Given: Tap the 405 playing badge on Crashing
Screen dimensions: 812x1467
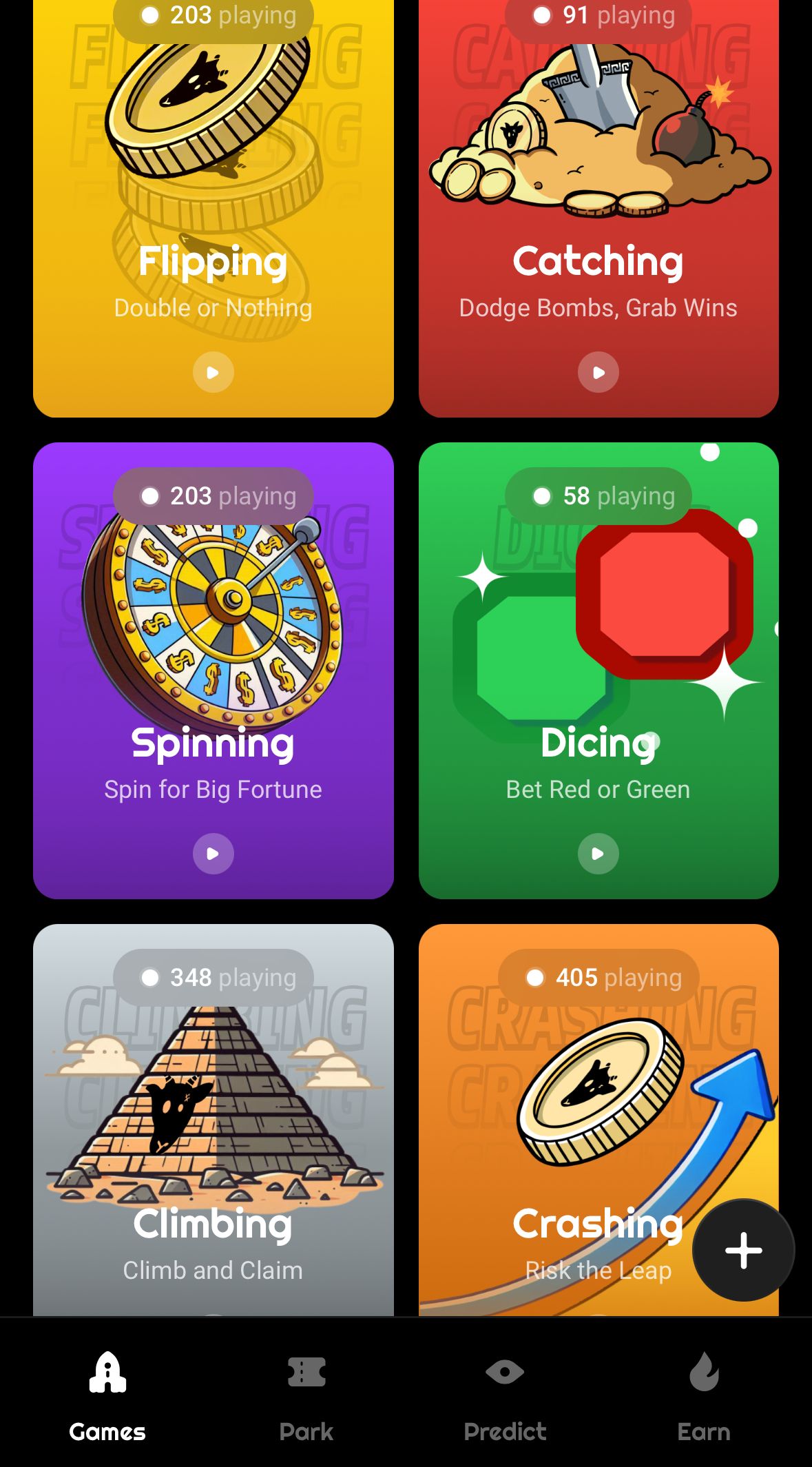Looking at the screenshot, I should [598, 977].
